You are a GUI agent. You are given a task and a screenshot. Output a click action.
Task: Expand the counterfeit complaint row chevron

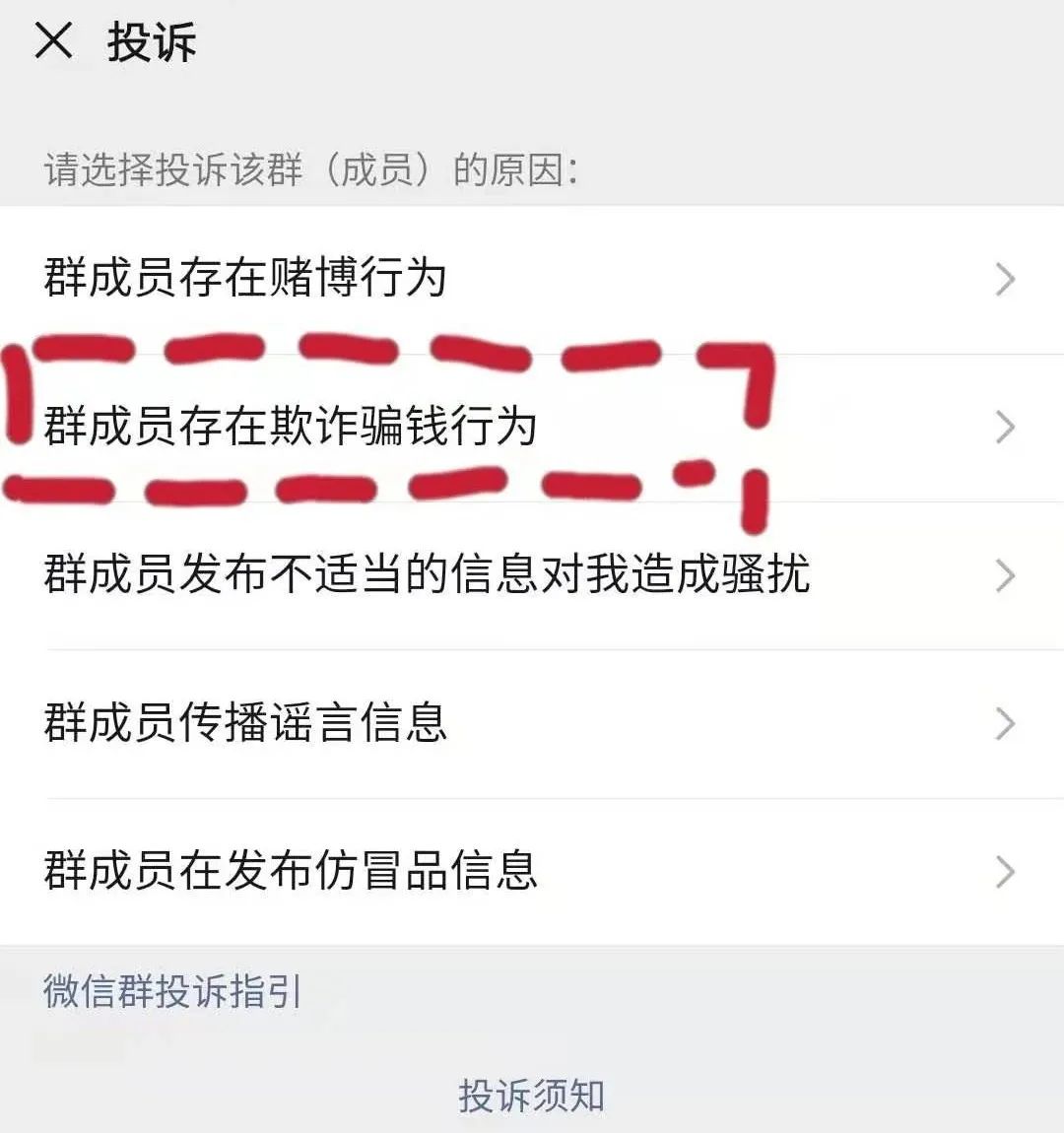(x=1006, y=872)
